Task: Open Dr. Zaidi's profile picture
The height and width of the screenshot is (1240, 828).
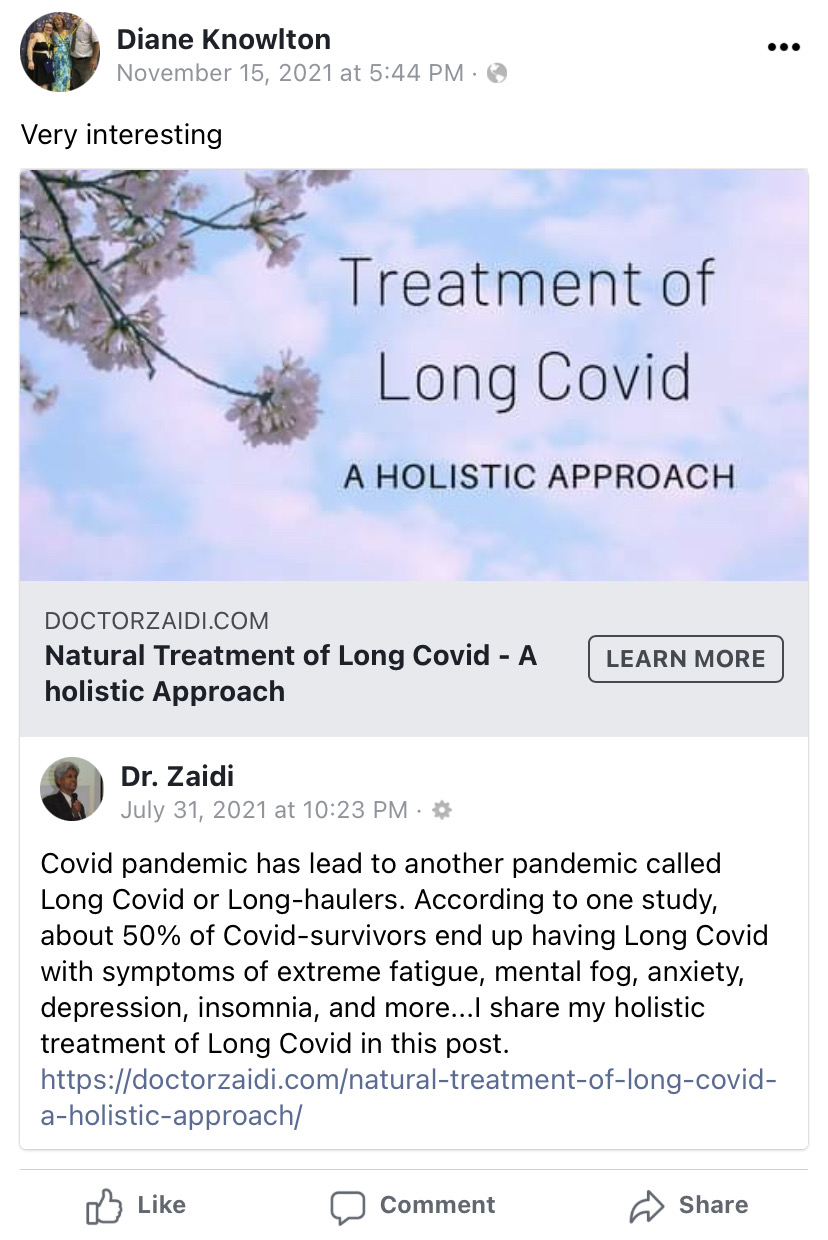Action: tap(72, 789)
